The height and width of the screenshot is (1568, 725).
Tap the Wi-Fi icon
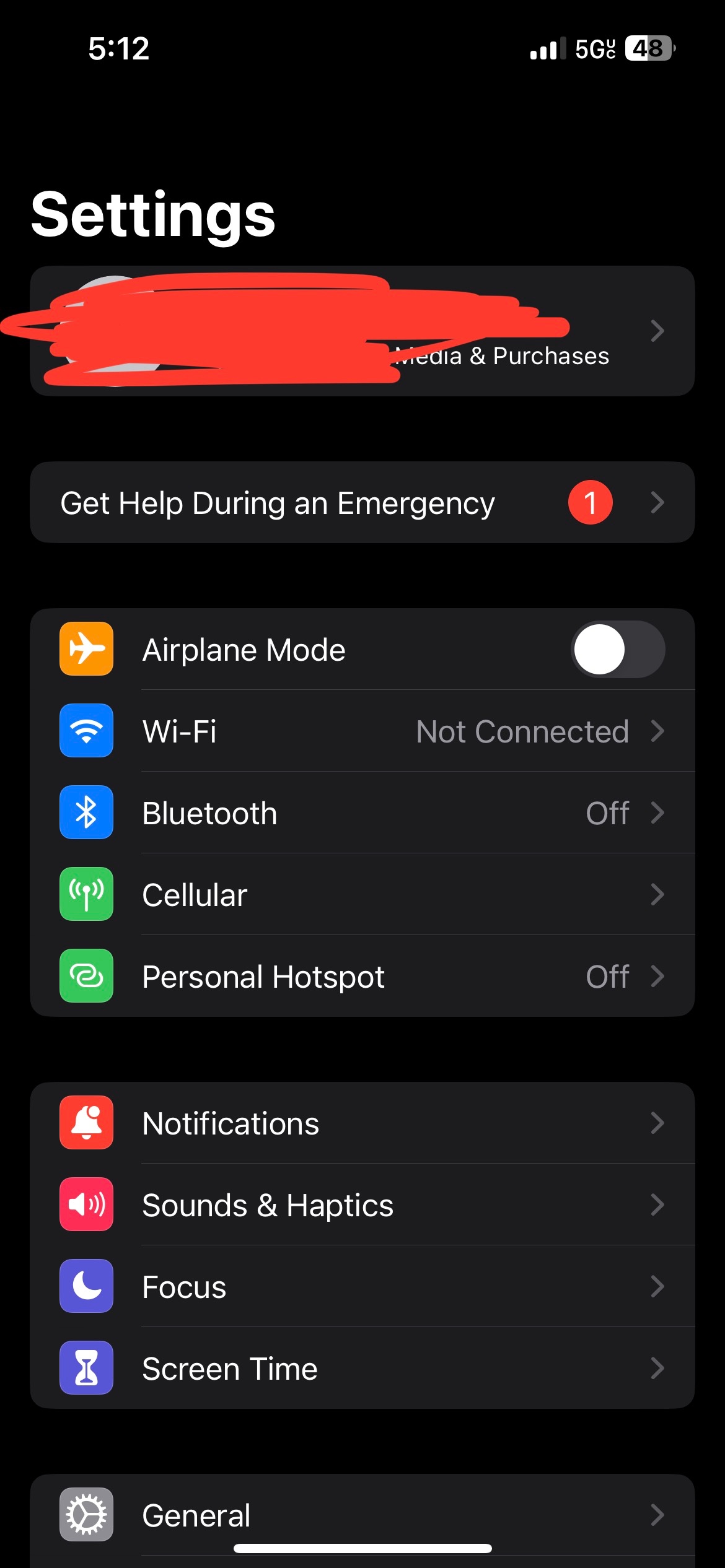[86, 731]
